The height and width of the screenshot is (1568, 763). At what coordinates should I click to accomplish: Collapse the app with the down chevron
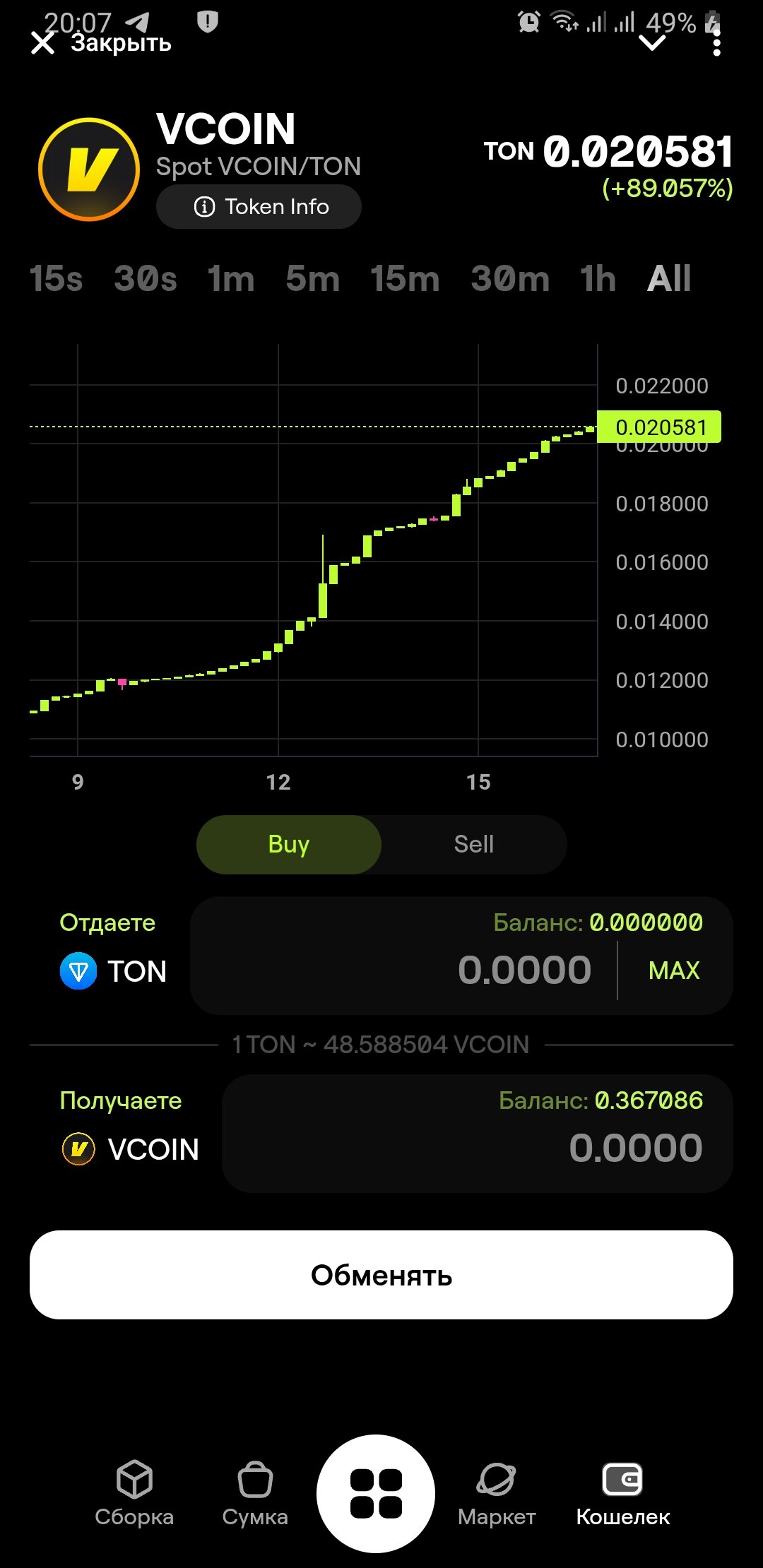(652, 44)
